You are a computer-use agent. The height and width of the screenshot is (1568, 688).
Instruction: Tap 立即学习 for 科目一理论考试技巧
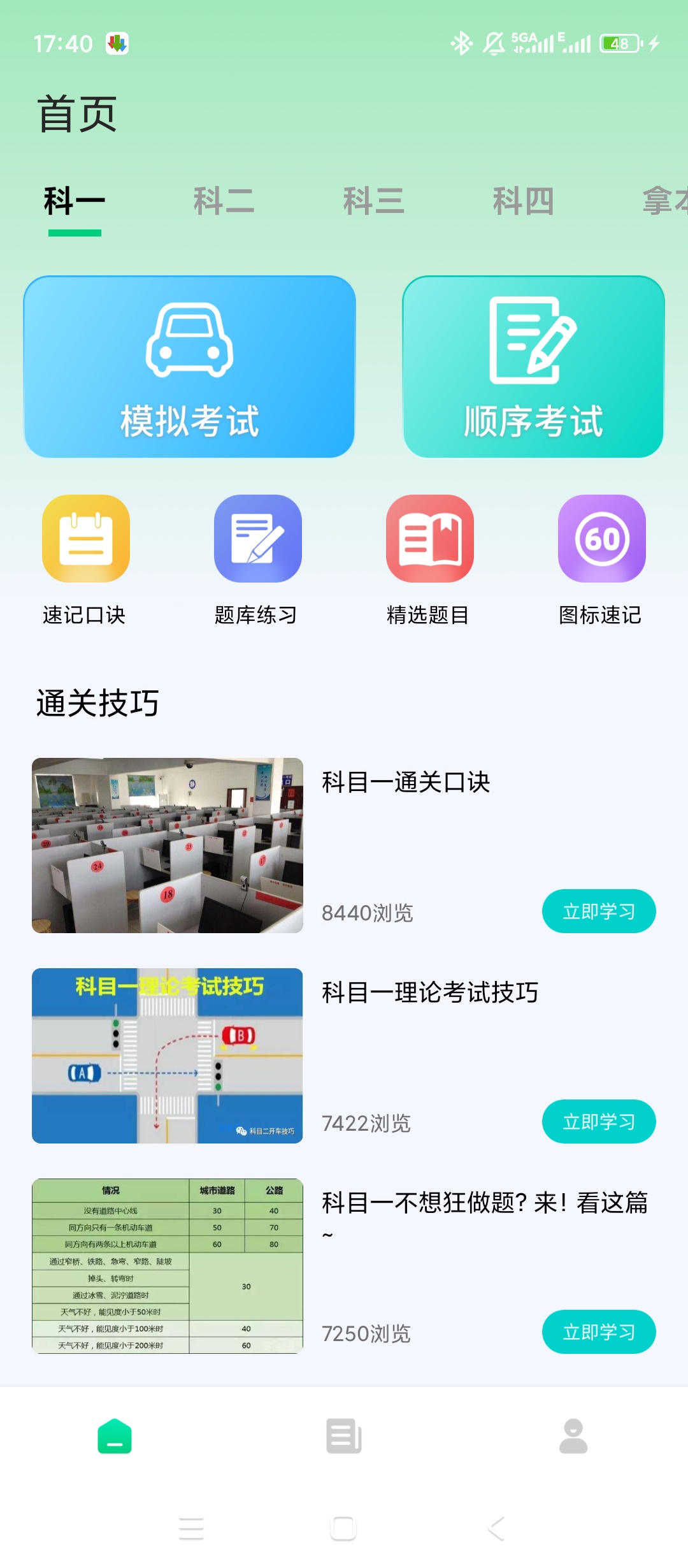pos(599,1121)
